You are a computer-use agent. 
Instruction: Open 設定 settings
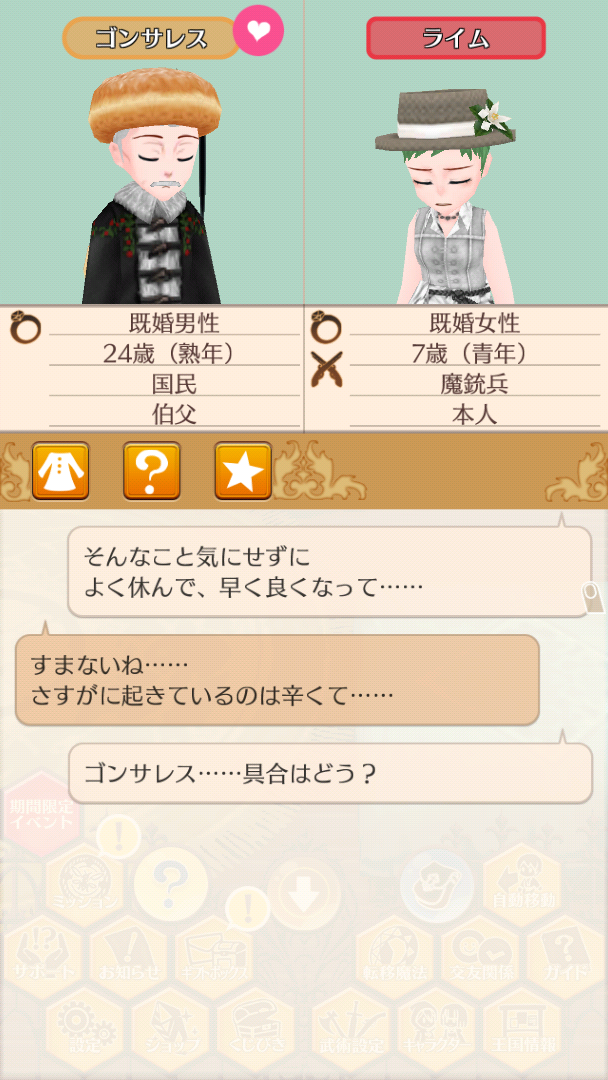[x=84, y=1030]
